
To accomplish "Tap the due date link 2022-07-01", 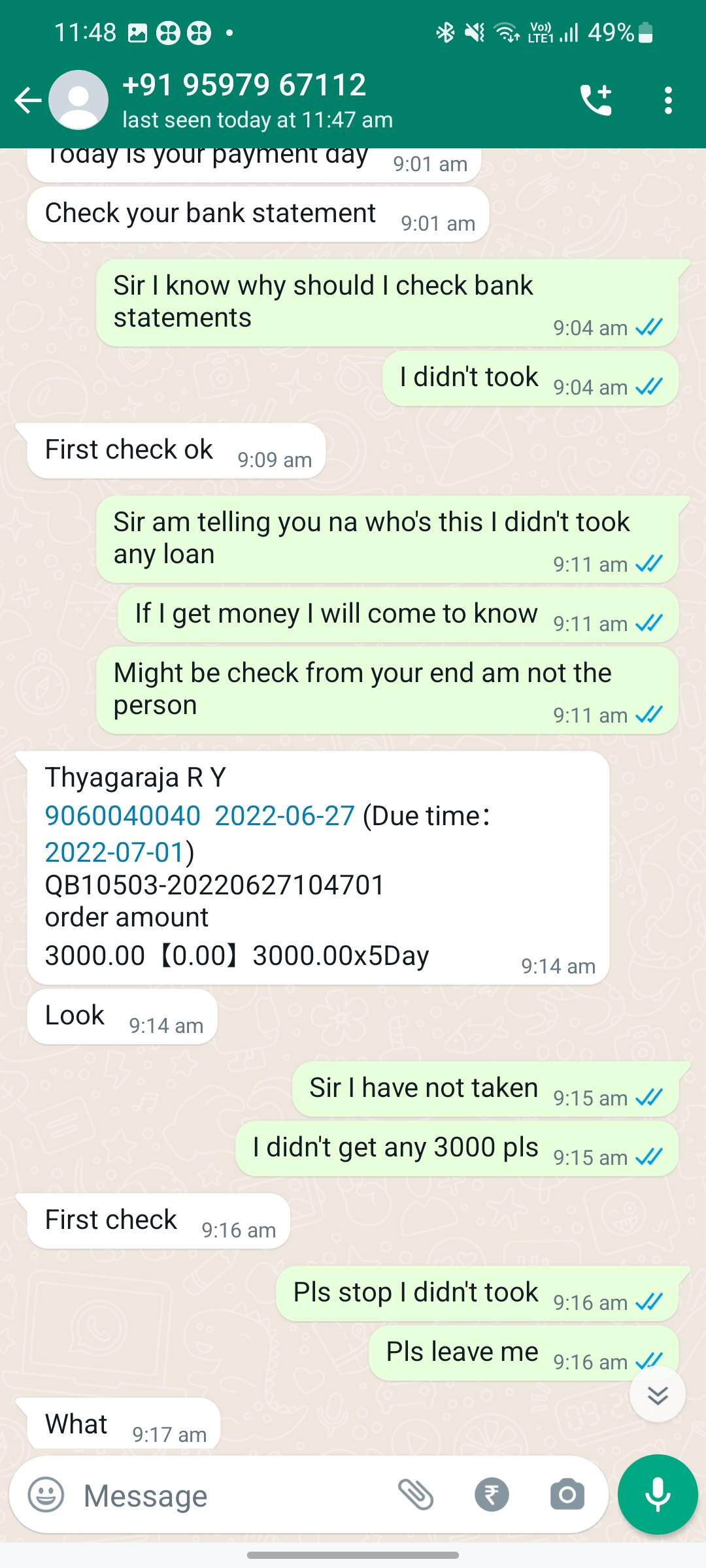I will [x=114, y=852].
